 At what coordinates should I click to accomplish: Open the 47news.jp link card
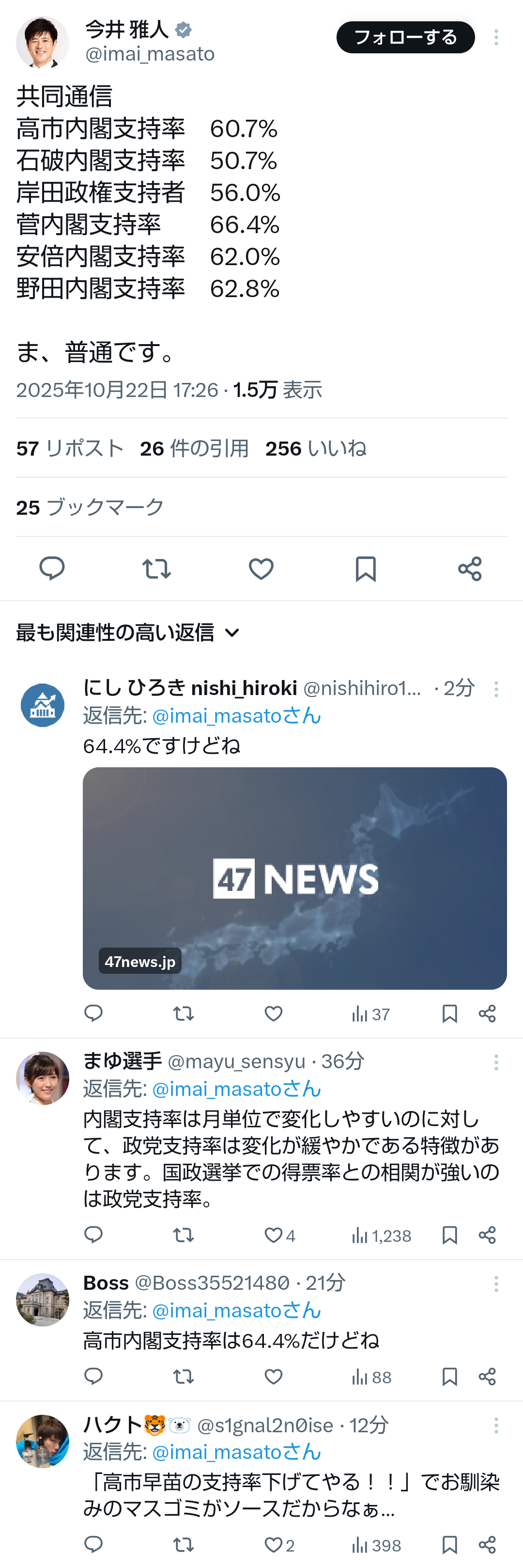pyautogui.click(x=294, y=878)
